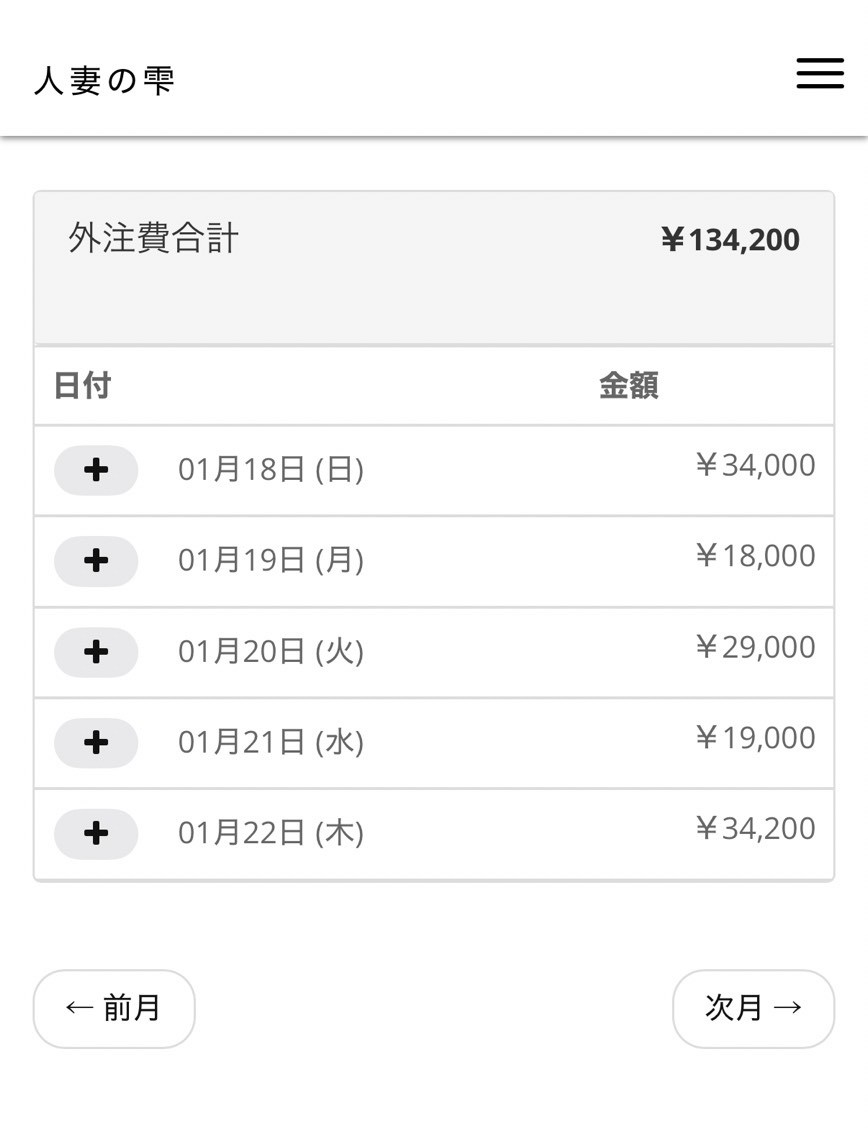Expand the 01月20日 (火) entry
The width and height of the screenshot is (868, 1128).
pos(95,652)
